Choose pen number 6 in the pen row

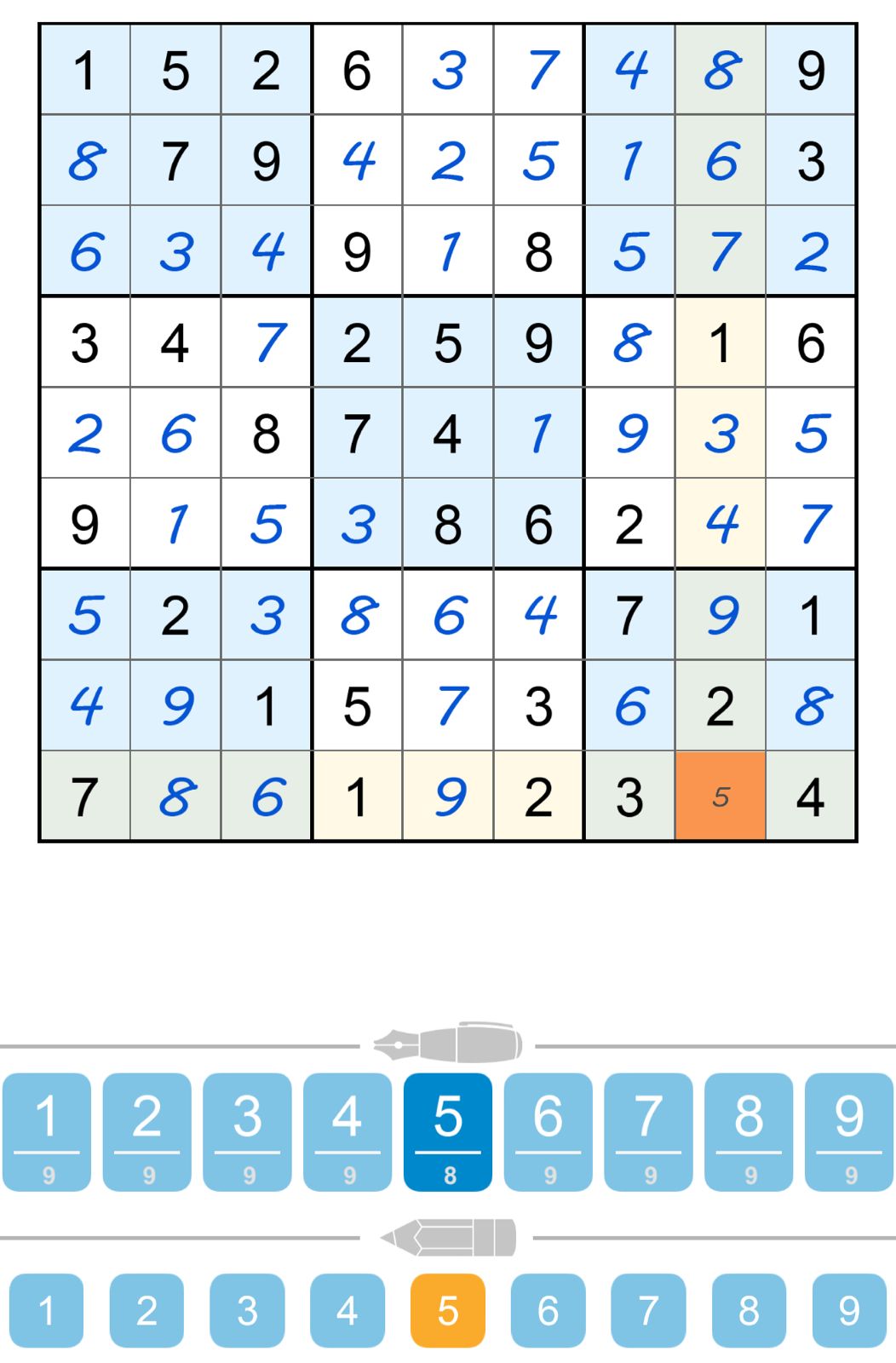coord(549,1131)
